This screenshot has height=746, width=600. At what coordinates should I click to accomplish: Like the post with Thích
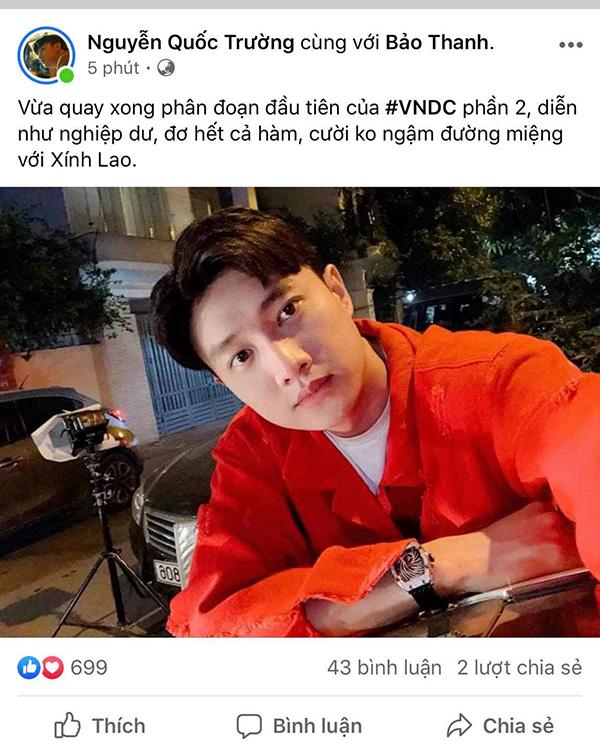click(99, 725)
